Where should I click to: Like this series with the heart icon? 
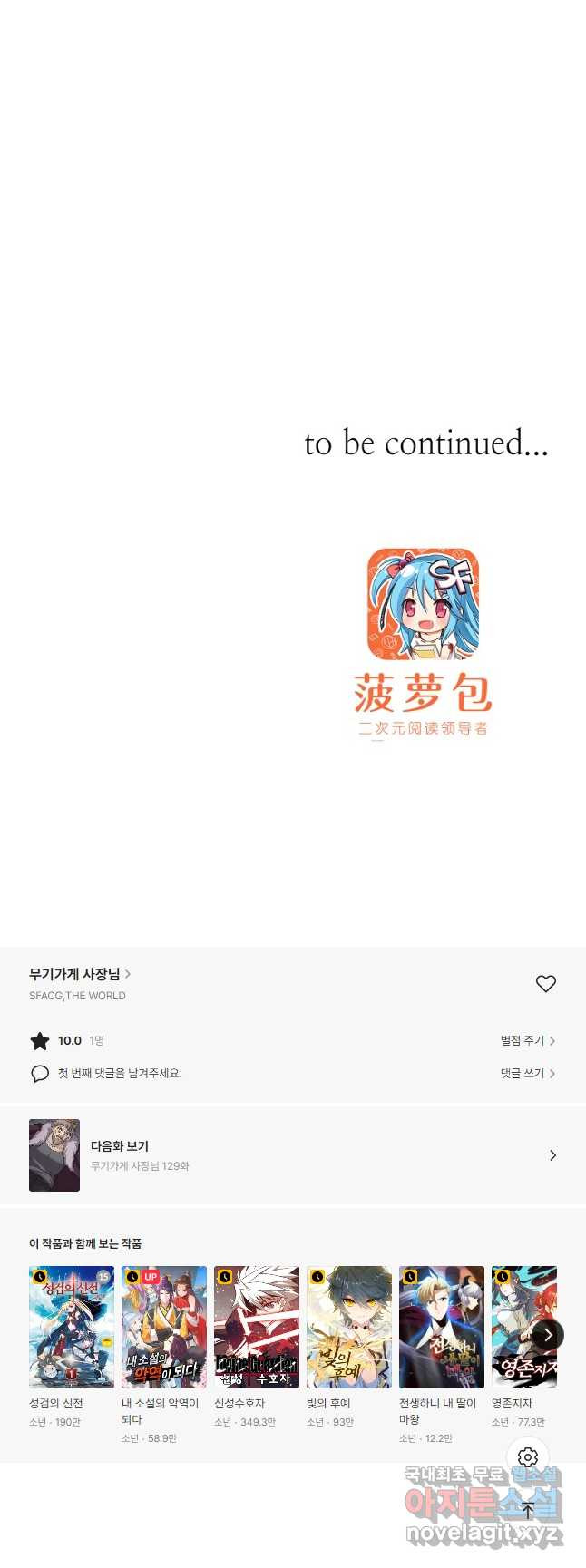[x=545, y=984]
